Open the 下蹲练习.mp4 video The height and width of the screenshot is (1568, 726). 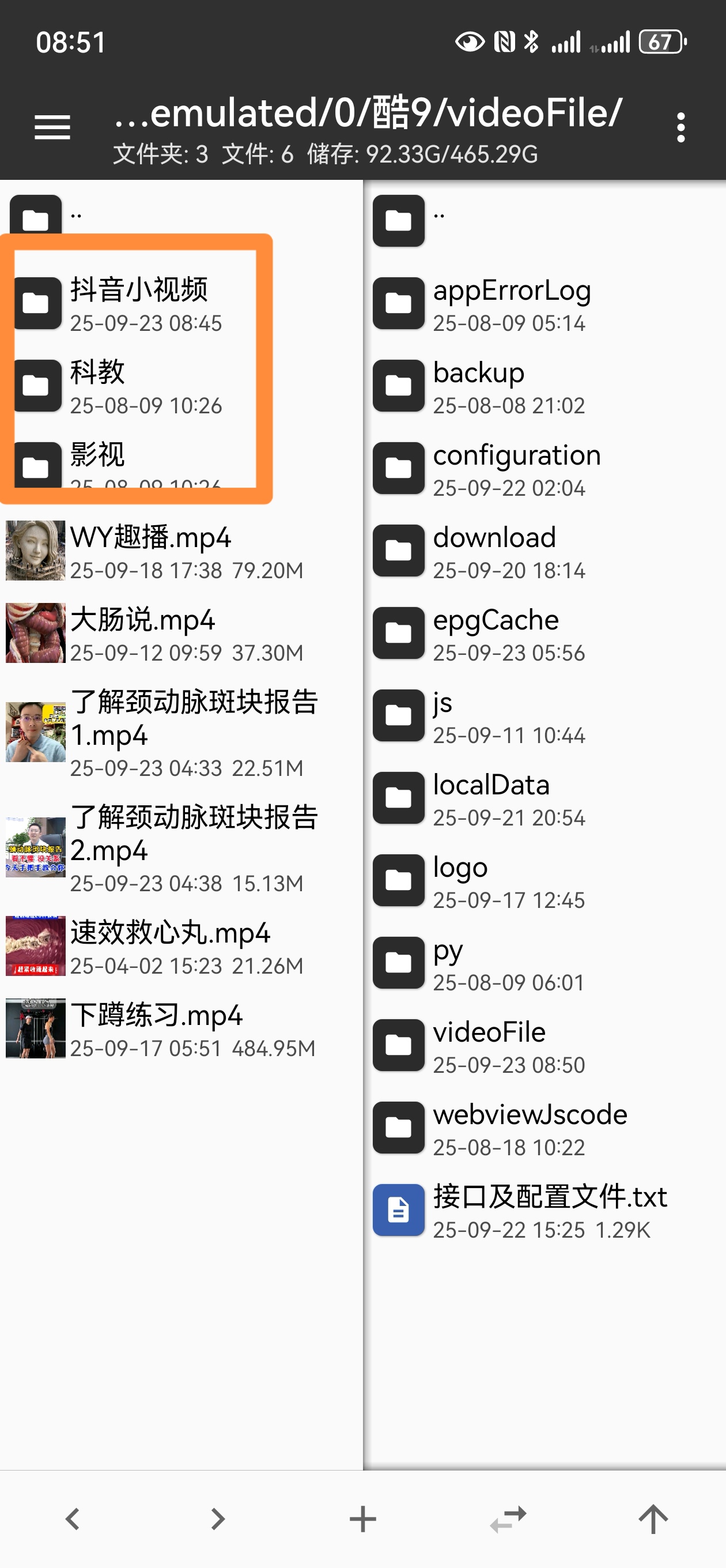point(156,1028)
